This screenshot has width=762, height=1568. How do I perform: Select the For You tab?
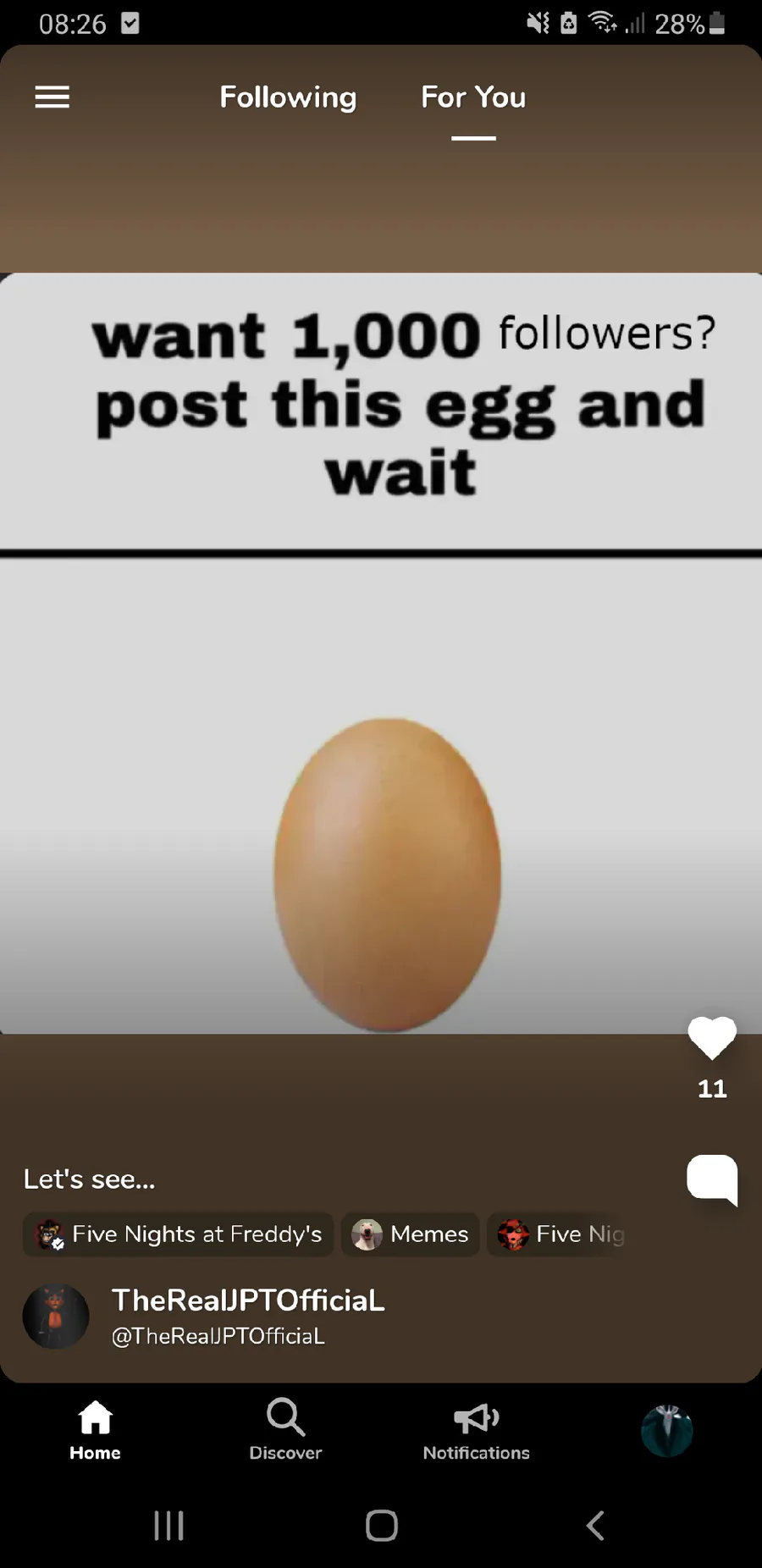pos(473,97)
